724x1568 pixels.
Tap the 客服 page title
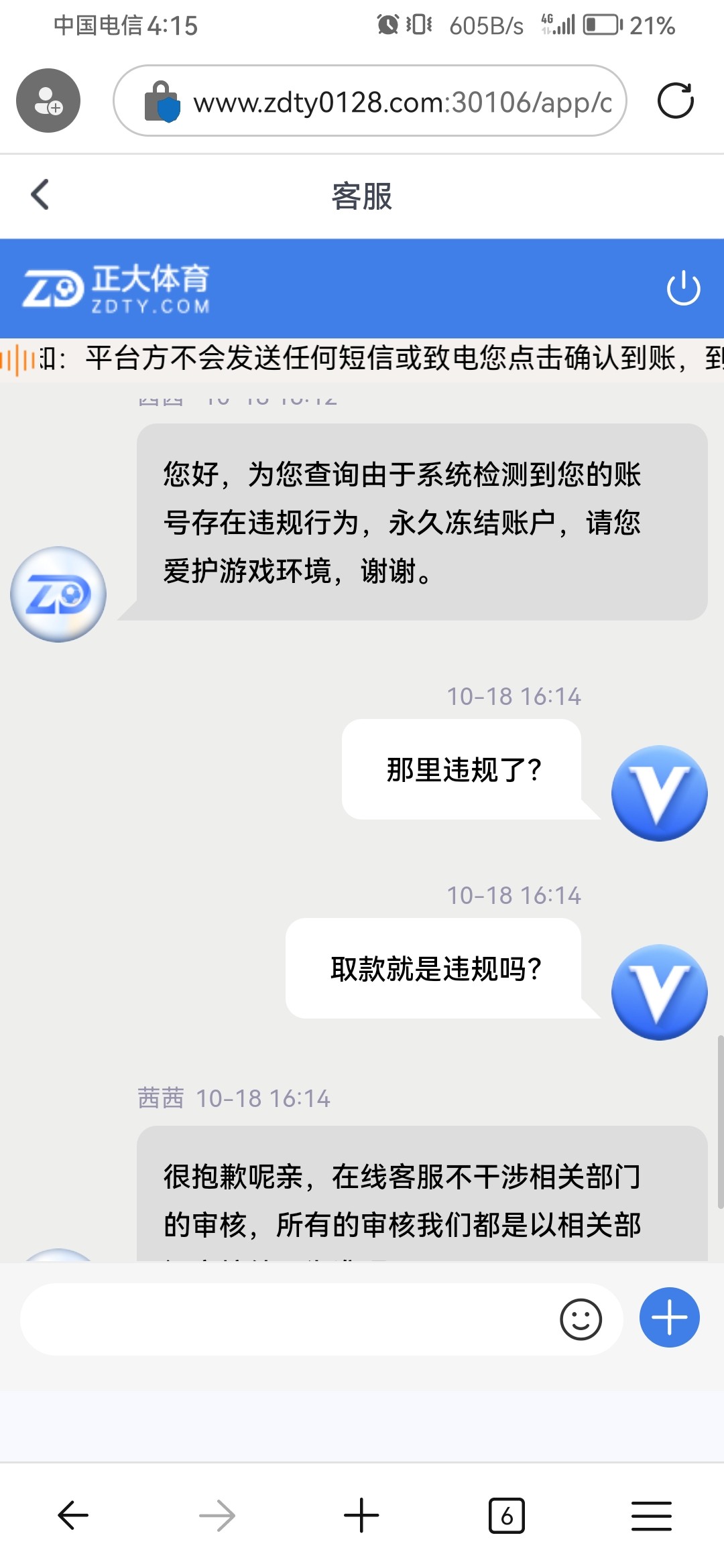pos(362,195)
